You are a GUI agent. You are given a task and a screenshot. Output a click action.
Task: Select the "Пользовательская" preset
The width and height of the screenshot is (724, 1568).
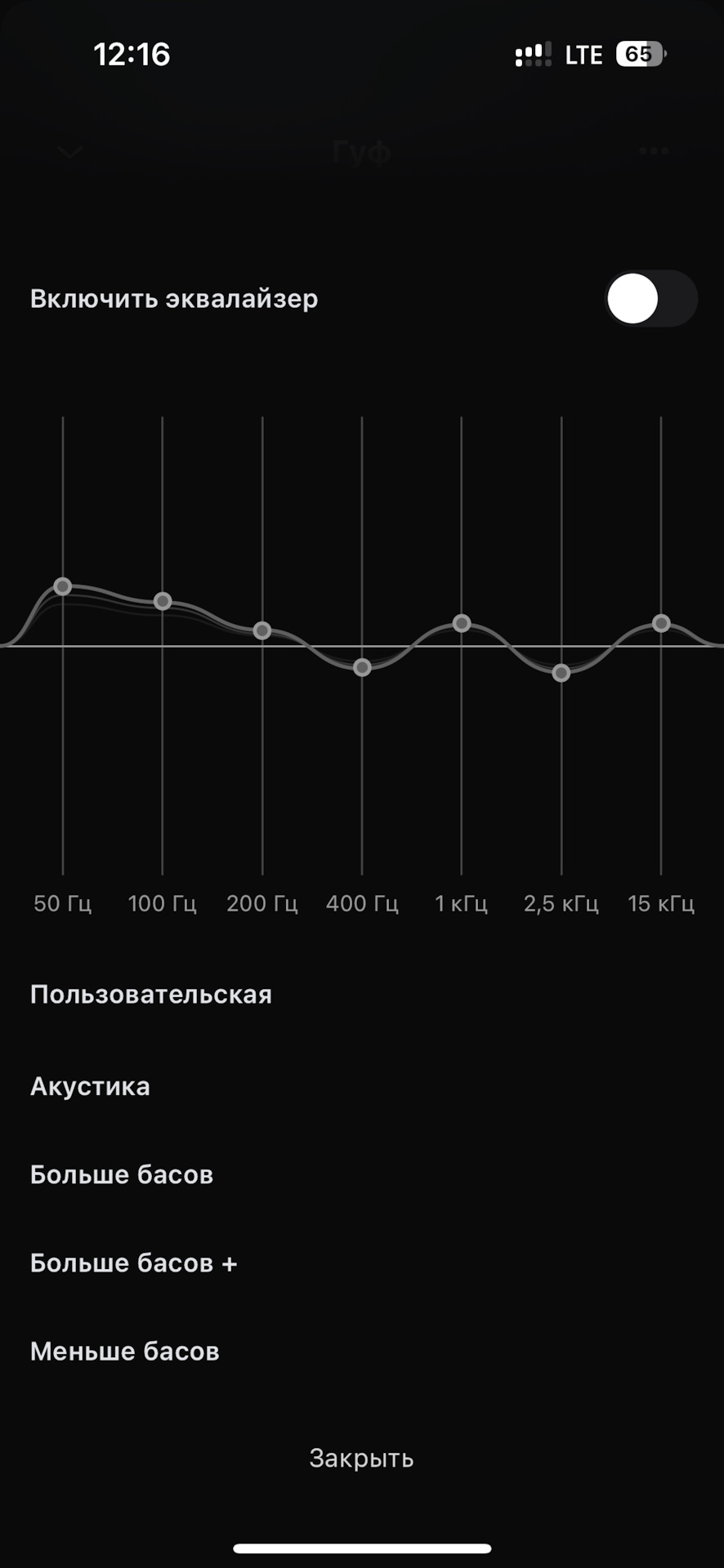[x=151, y=995]
